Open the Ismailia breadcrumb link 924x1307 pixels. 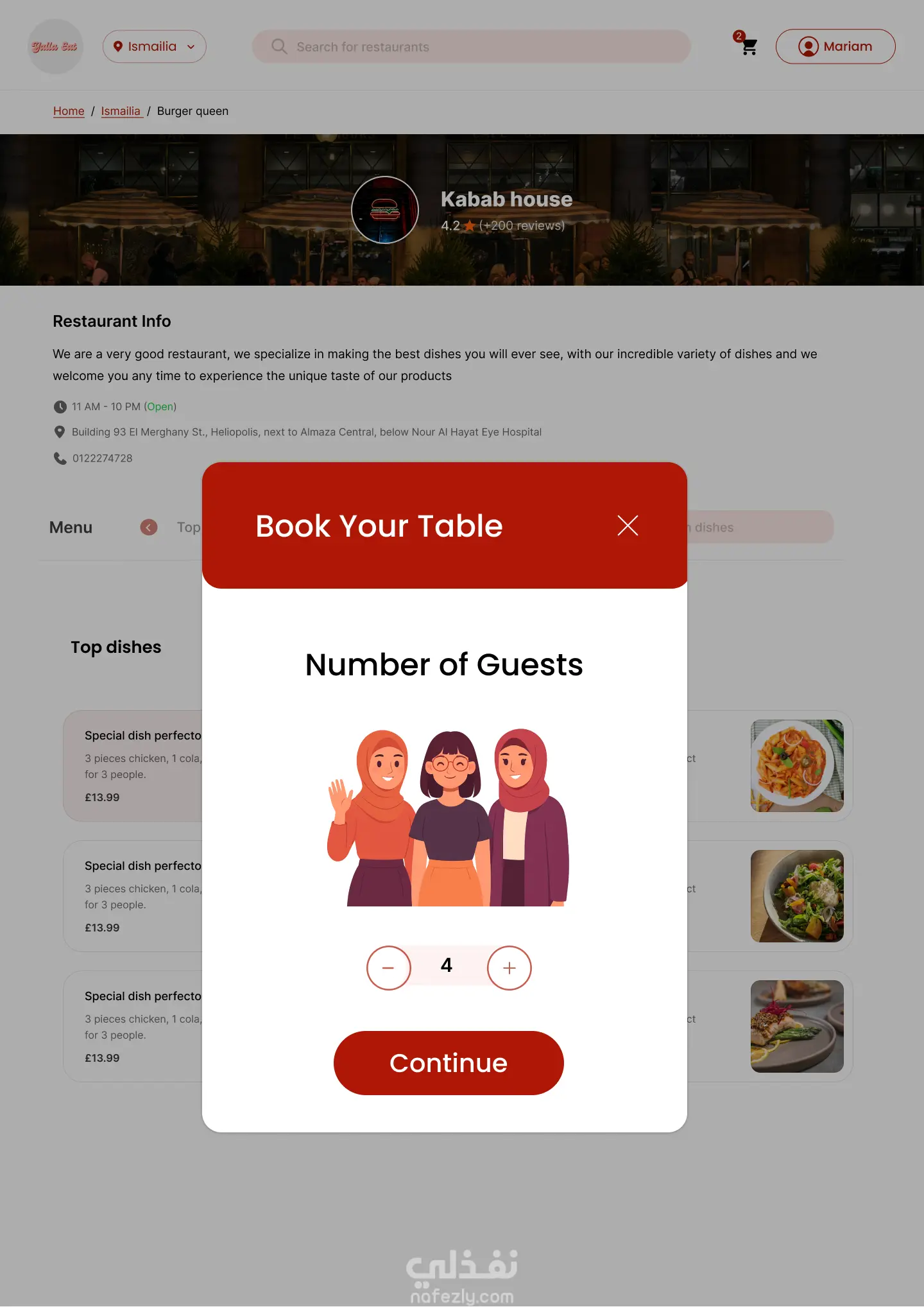click(121, 111)
